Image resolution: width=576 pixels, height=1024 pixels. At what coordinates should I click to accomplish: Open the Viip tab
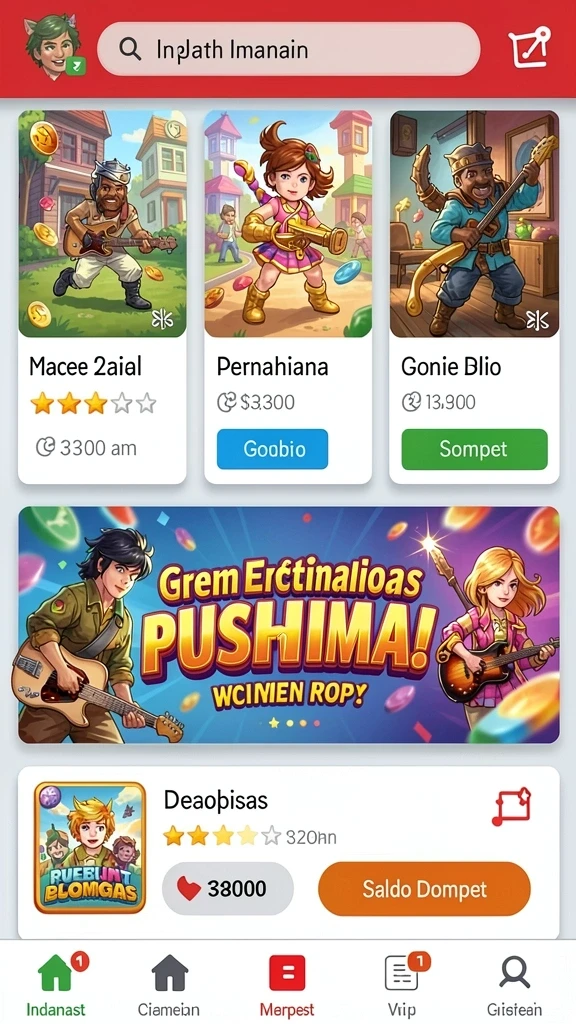[402, 984]
